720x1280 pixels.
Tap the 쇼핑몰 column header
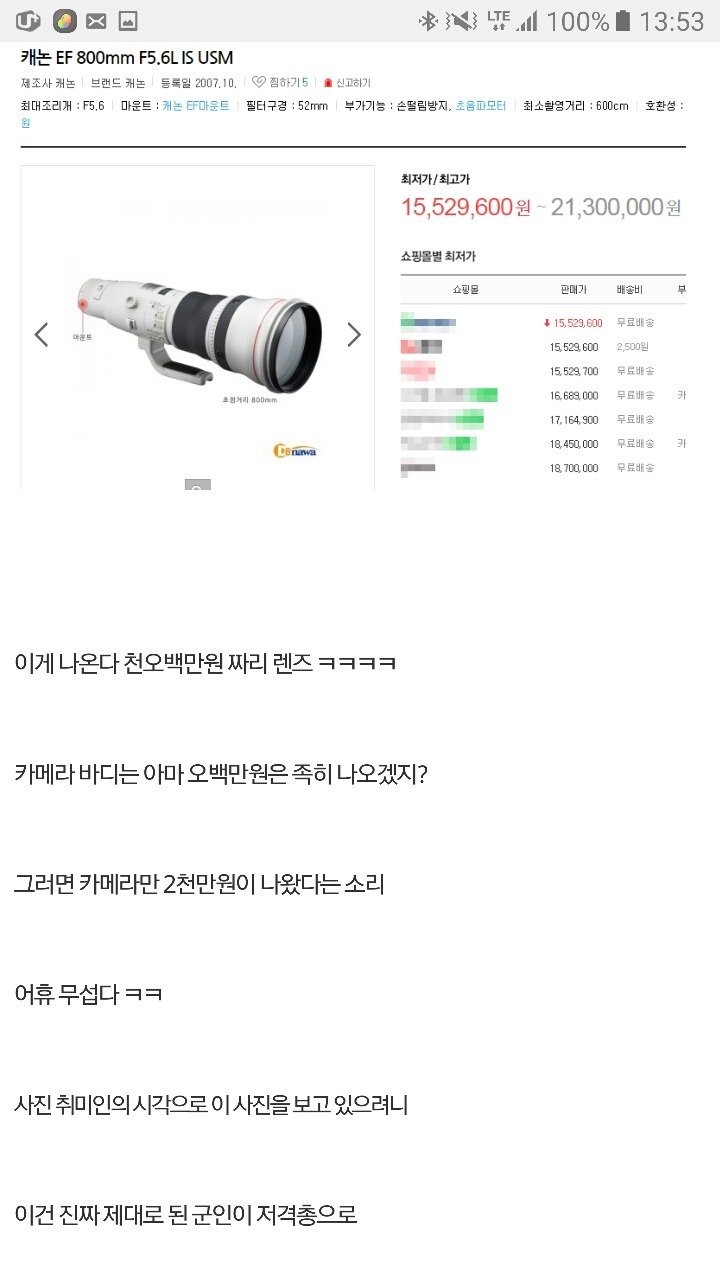point(466,287)
